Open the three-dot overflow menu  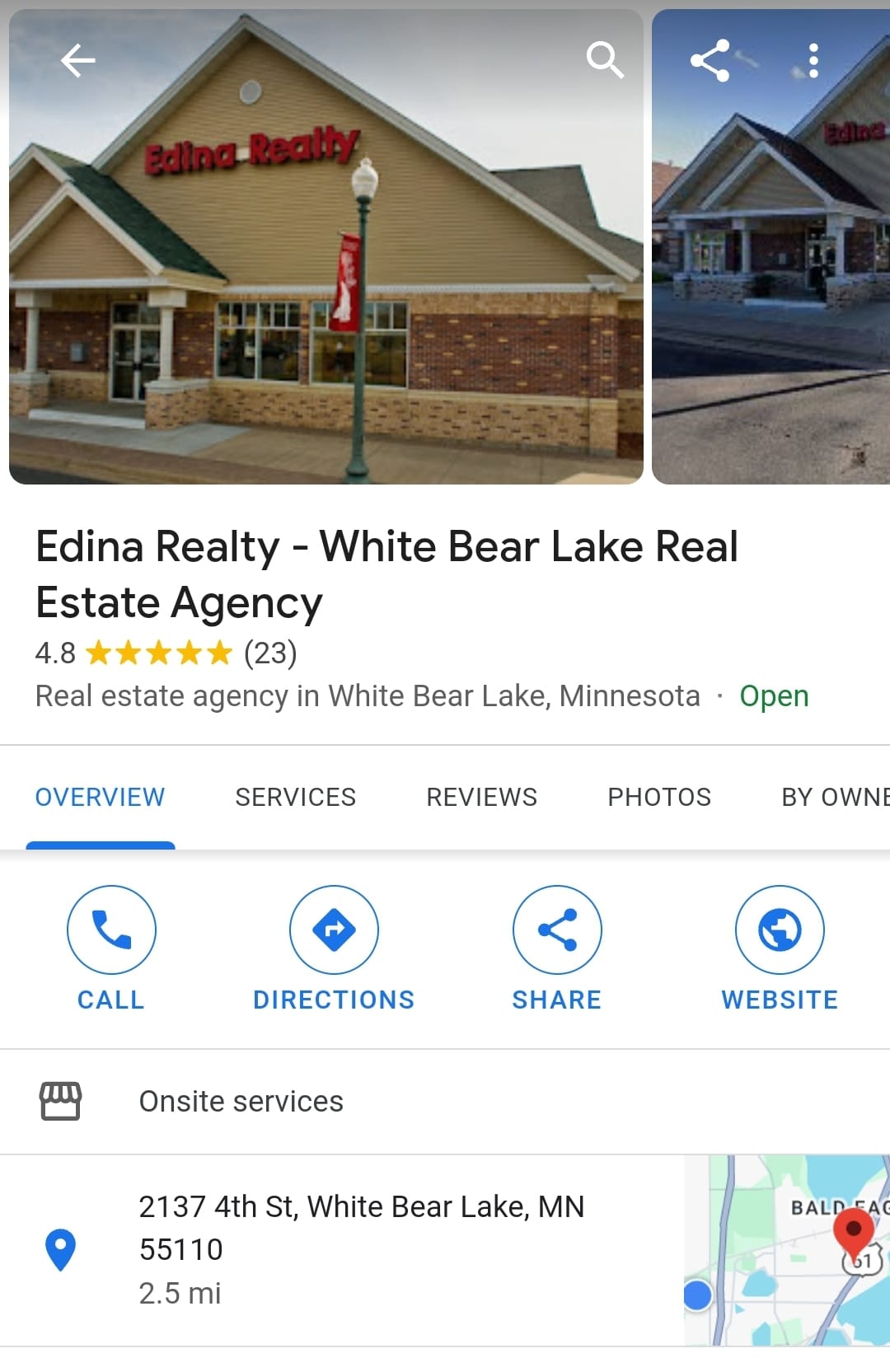pos(813,60)
